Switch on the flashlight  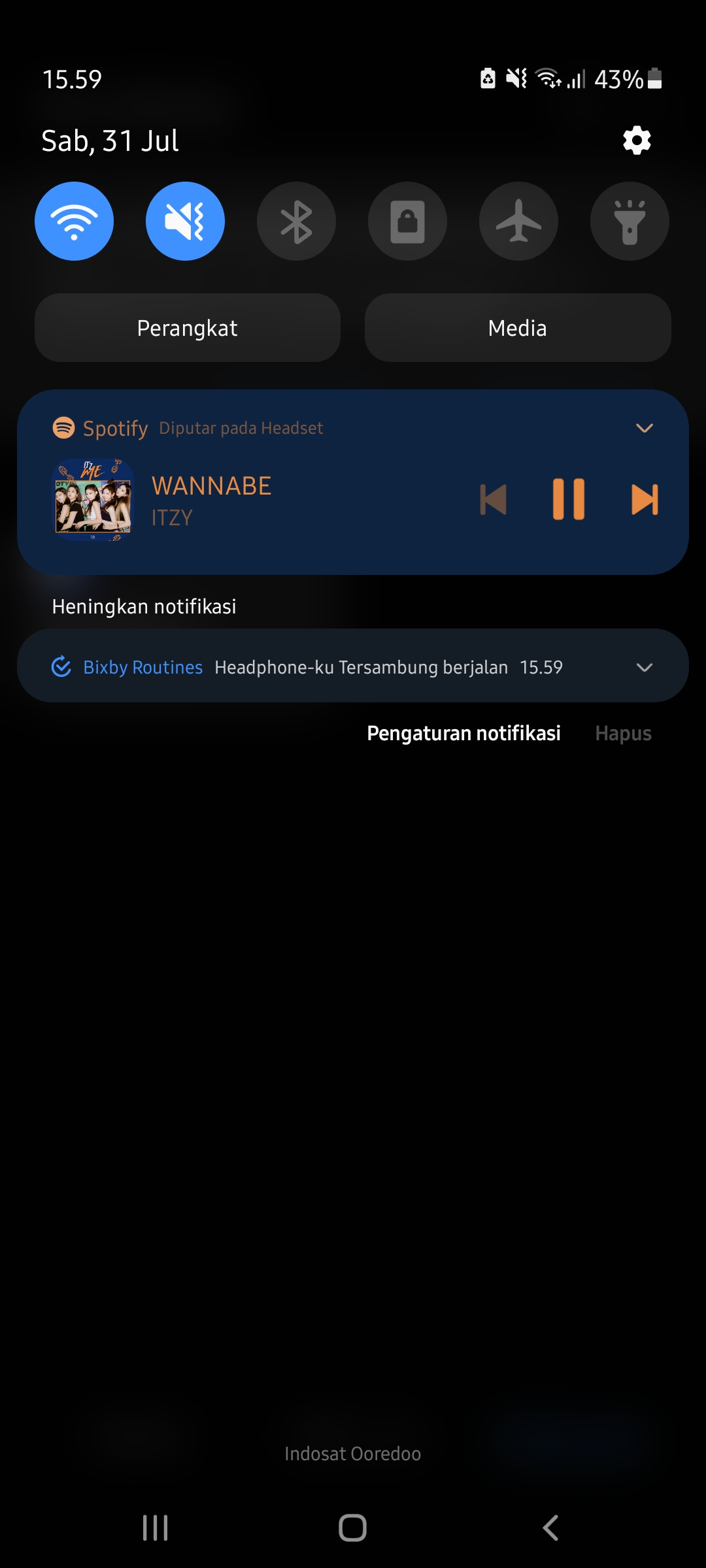(x=630, y=221)
